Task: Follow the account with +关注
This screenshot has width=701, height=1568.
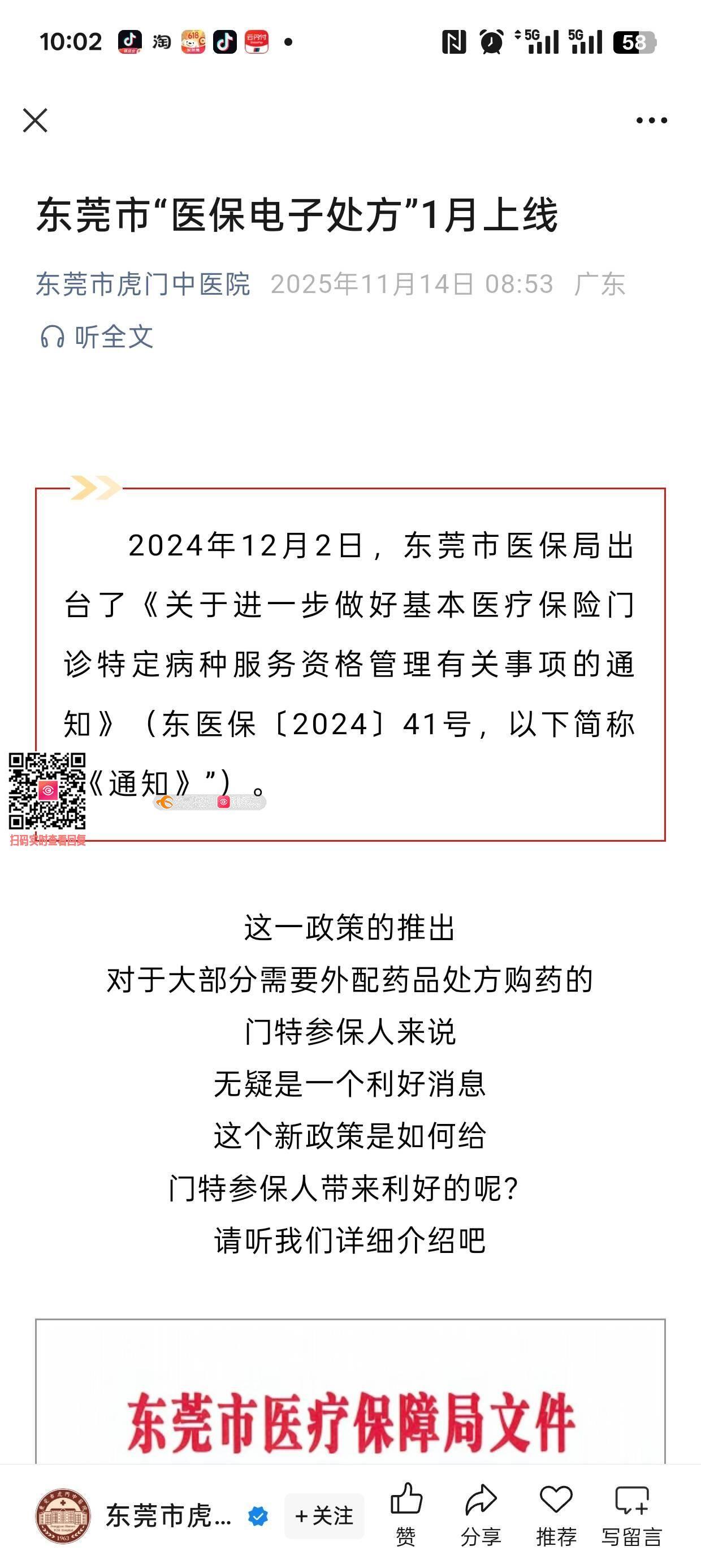Action: (x=324, y=1515)
